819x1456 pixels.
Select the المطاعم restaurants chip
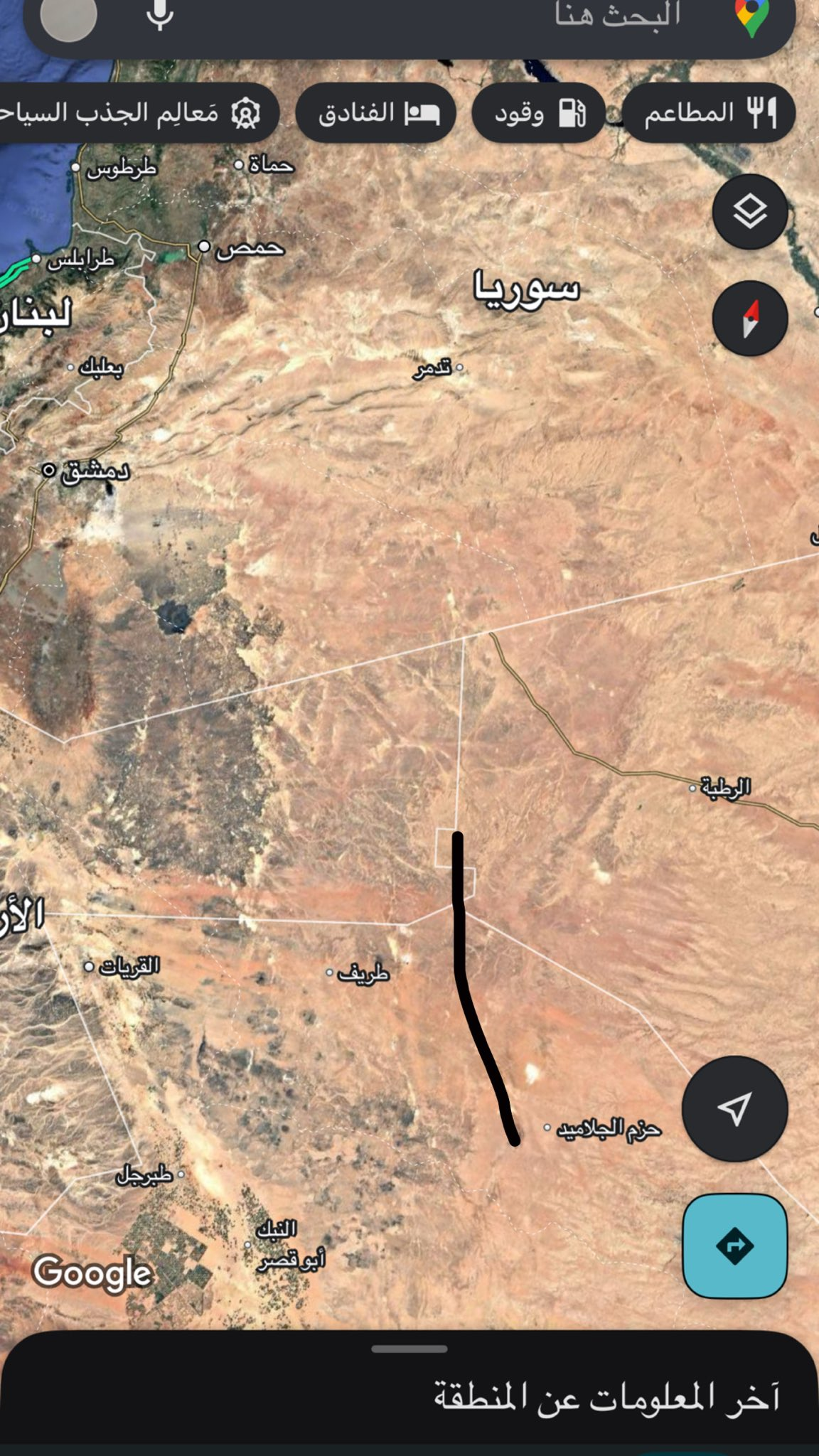point(709,113)
